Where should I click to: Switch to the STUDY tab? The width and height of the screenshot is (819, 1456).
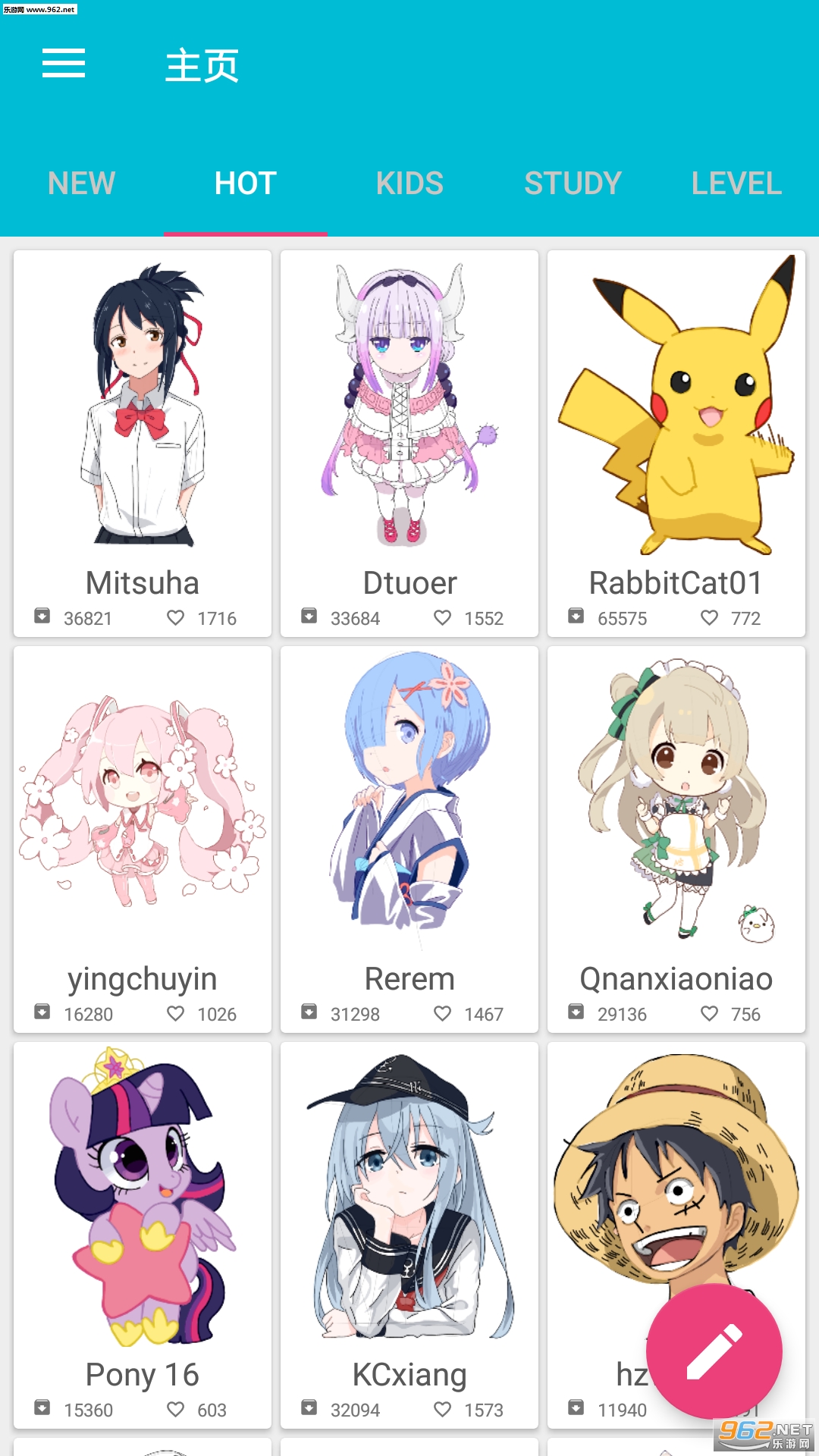pyautogui.click(x=573, y=184)
